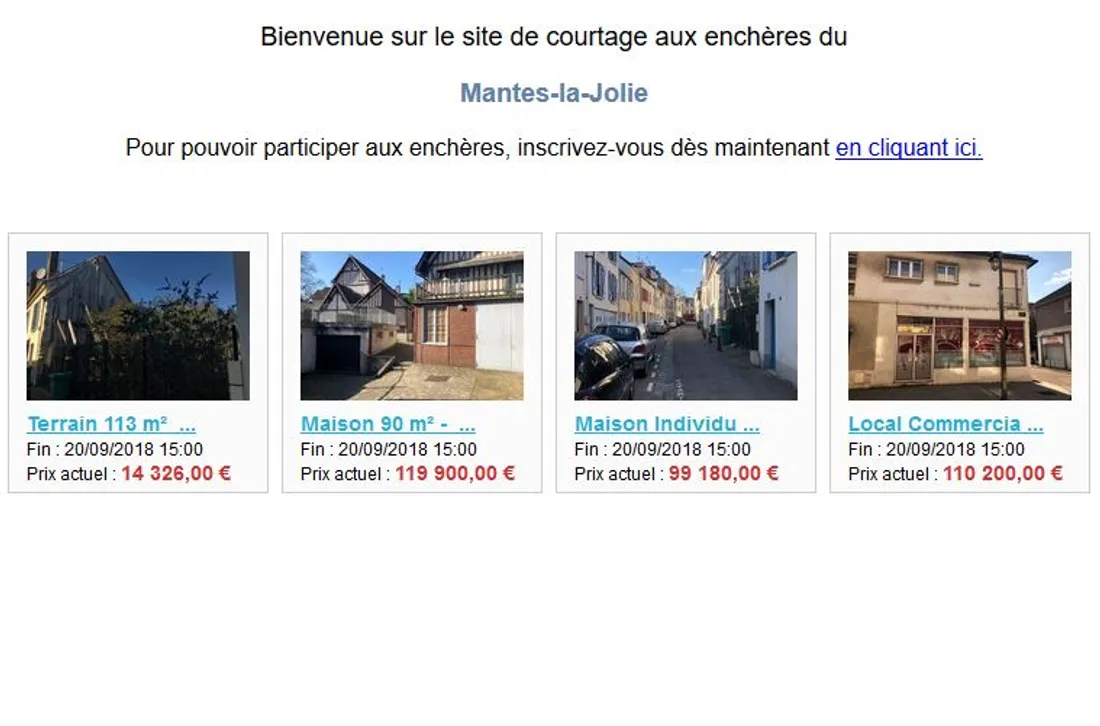Viewport: 1100px width, 726px height.
Task: Open the Maison Individu... listing link
Action: pos(667,424)
